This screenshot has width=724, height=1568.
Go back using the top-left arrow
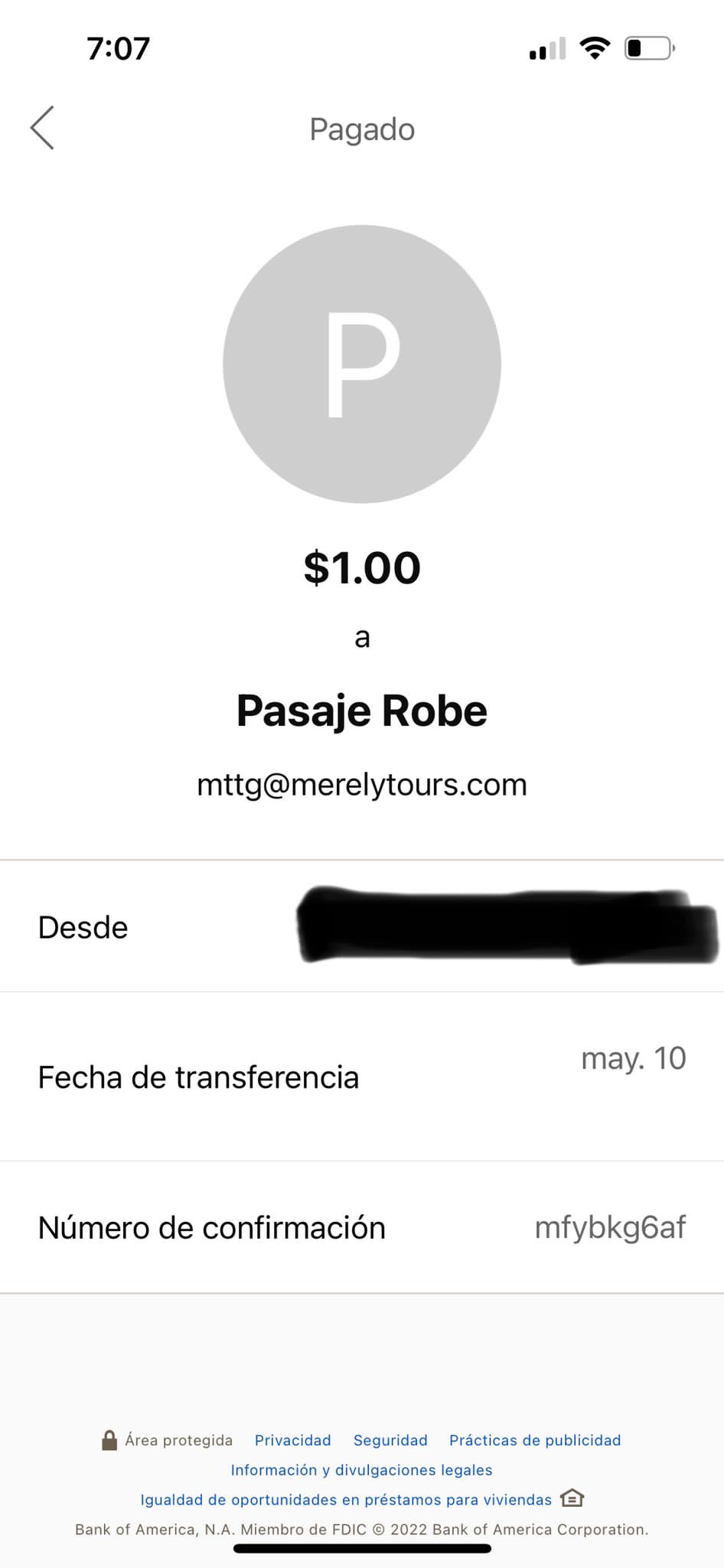point(42,128)
